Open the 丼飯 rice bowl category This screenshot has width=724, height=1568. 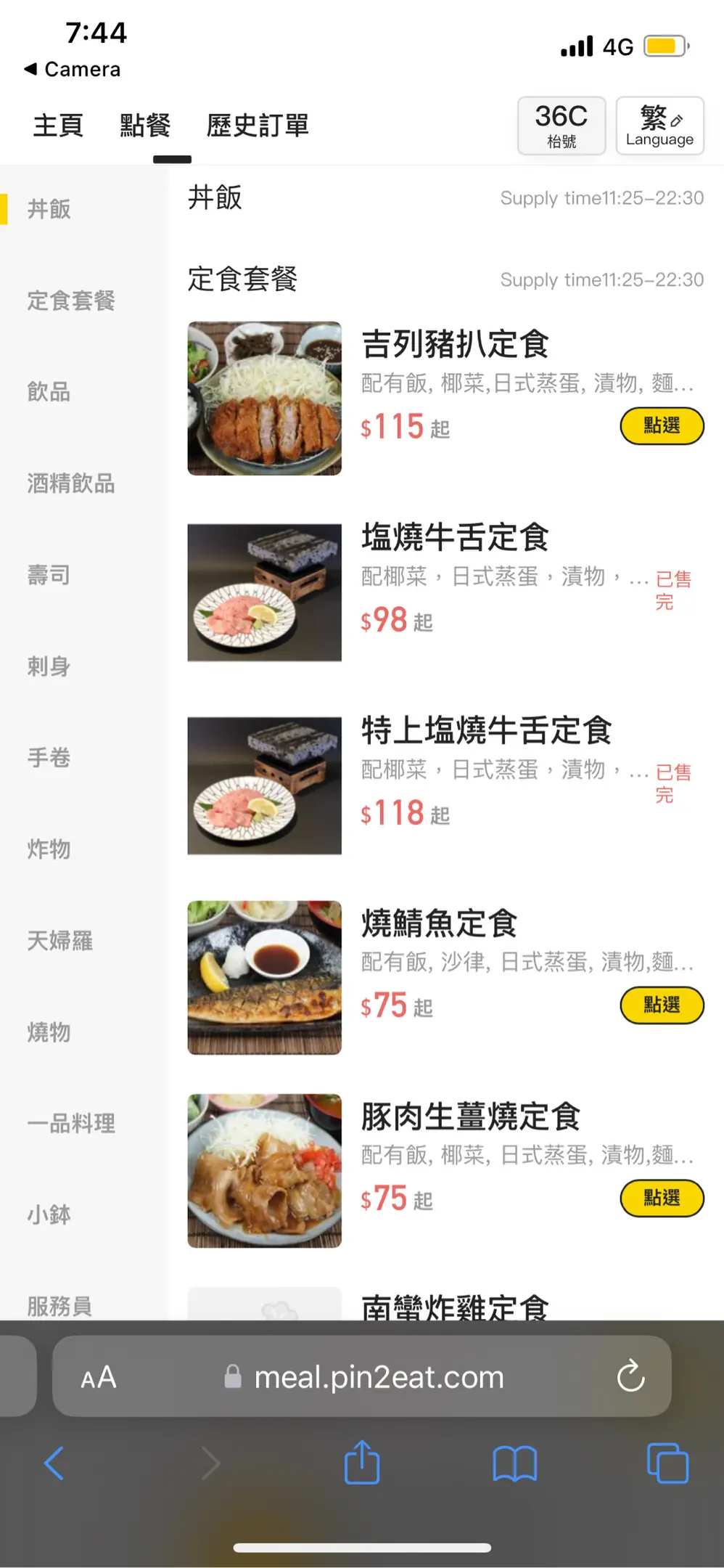tap(49, 209)
